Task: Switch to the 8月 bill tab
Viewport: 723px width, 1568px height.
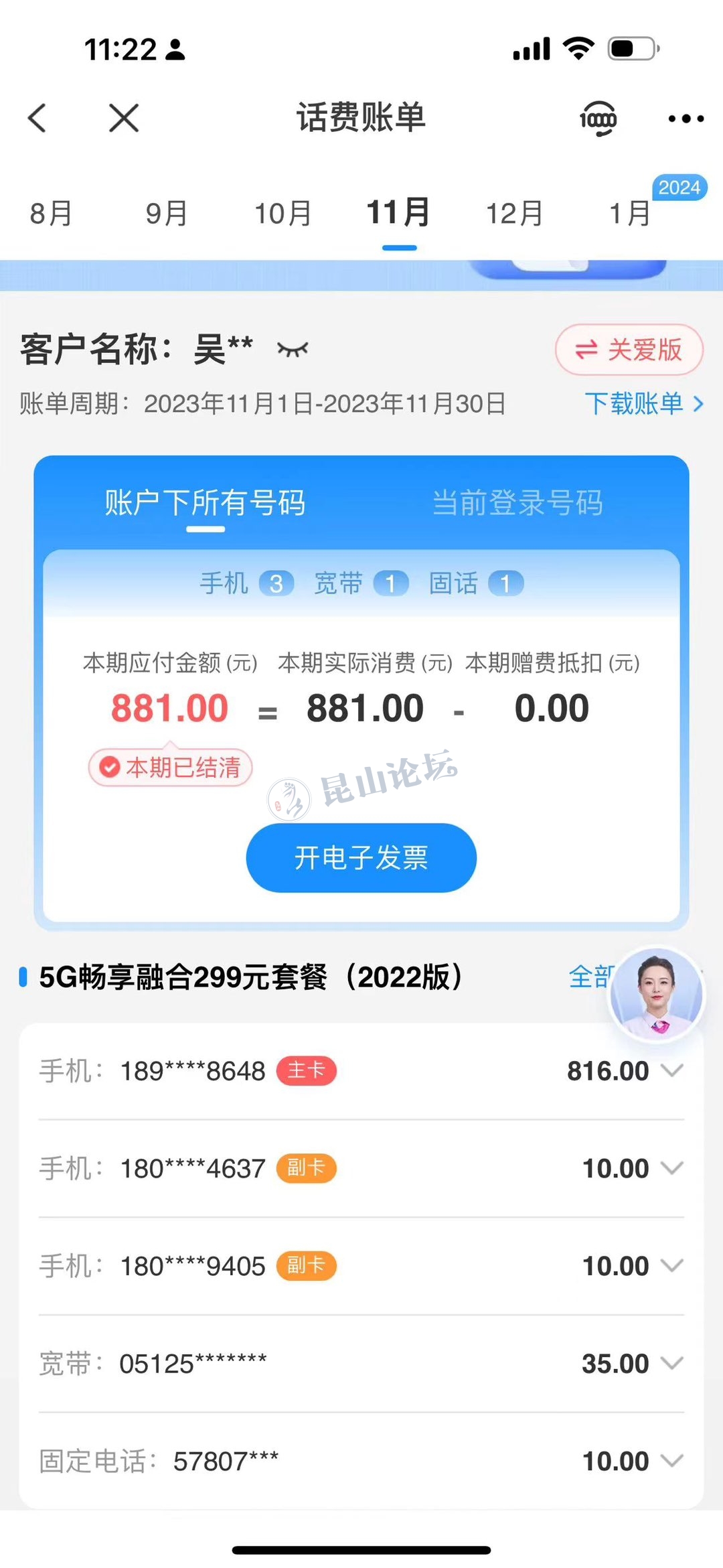Action: coord(51,214)
